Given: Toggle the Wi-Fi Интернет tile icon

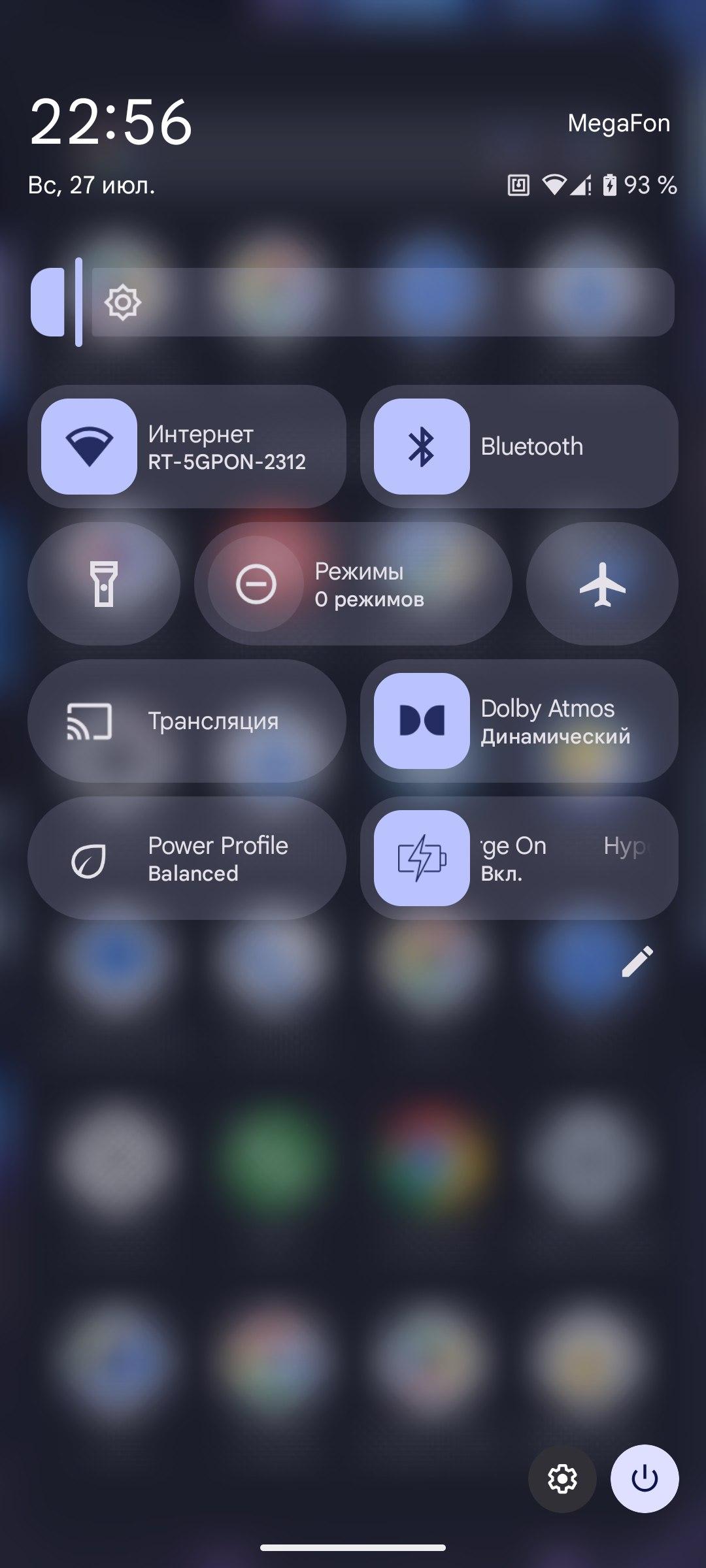Looking at the screenshot, I should point(89,446).
